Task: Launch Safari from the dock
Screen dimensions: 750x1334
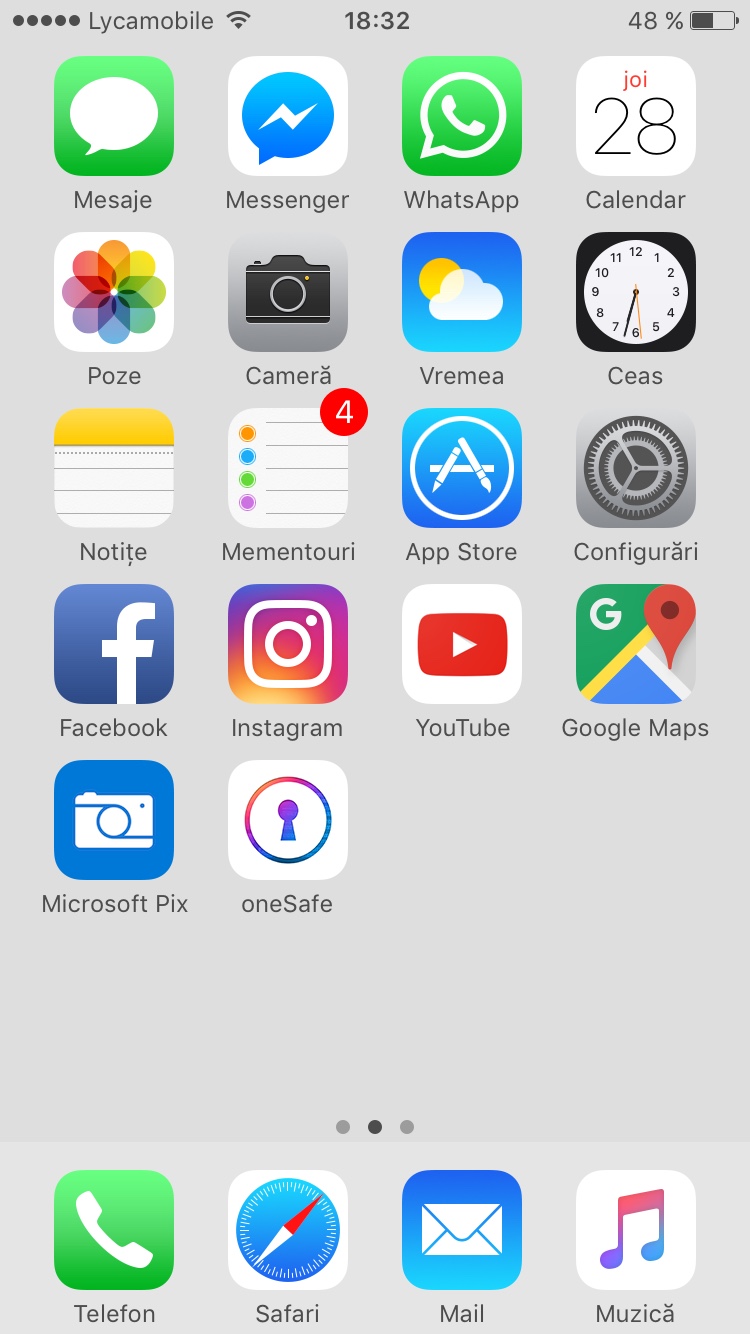Action: click(288, 1230)
